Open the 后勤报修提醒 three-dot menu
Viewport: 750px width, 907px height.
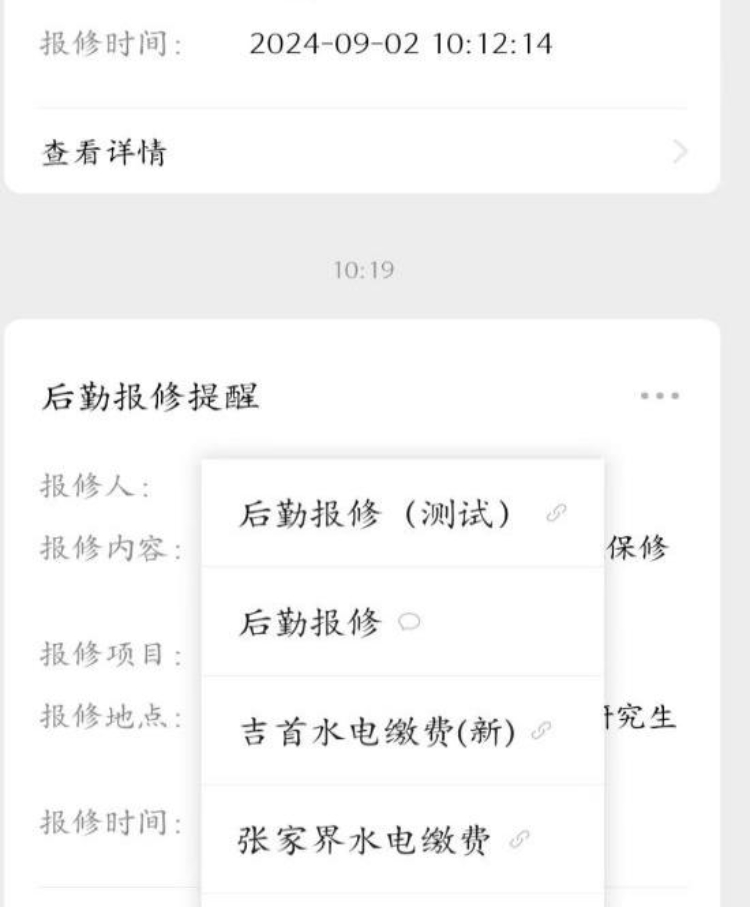[660, 396]
